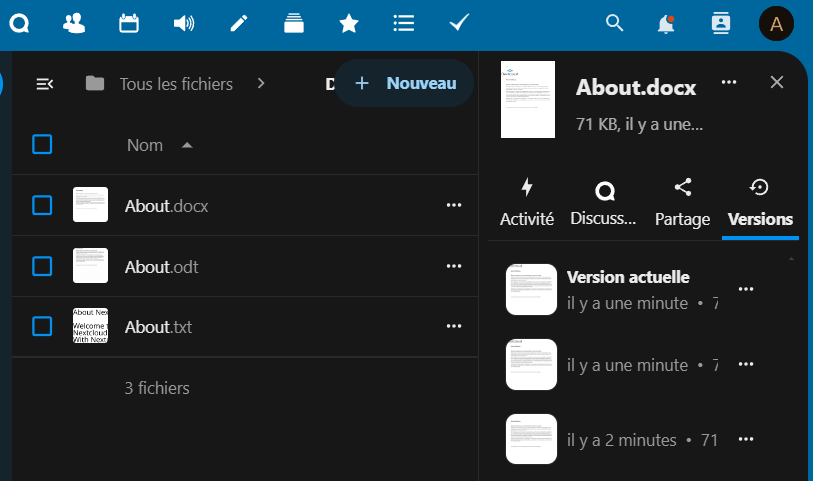Open actions for version from 2 minutes ago
Screen dimensions: 813x481
[x=745, y=439]
